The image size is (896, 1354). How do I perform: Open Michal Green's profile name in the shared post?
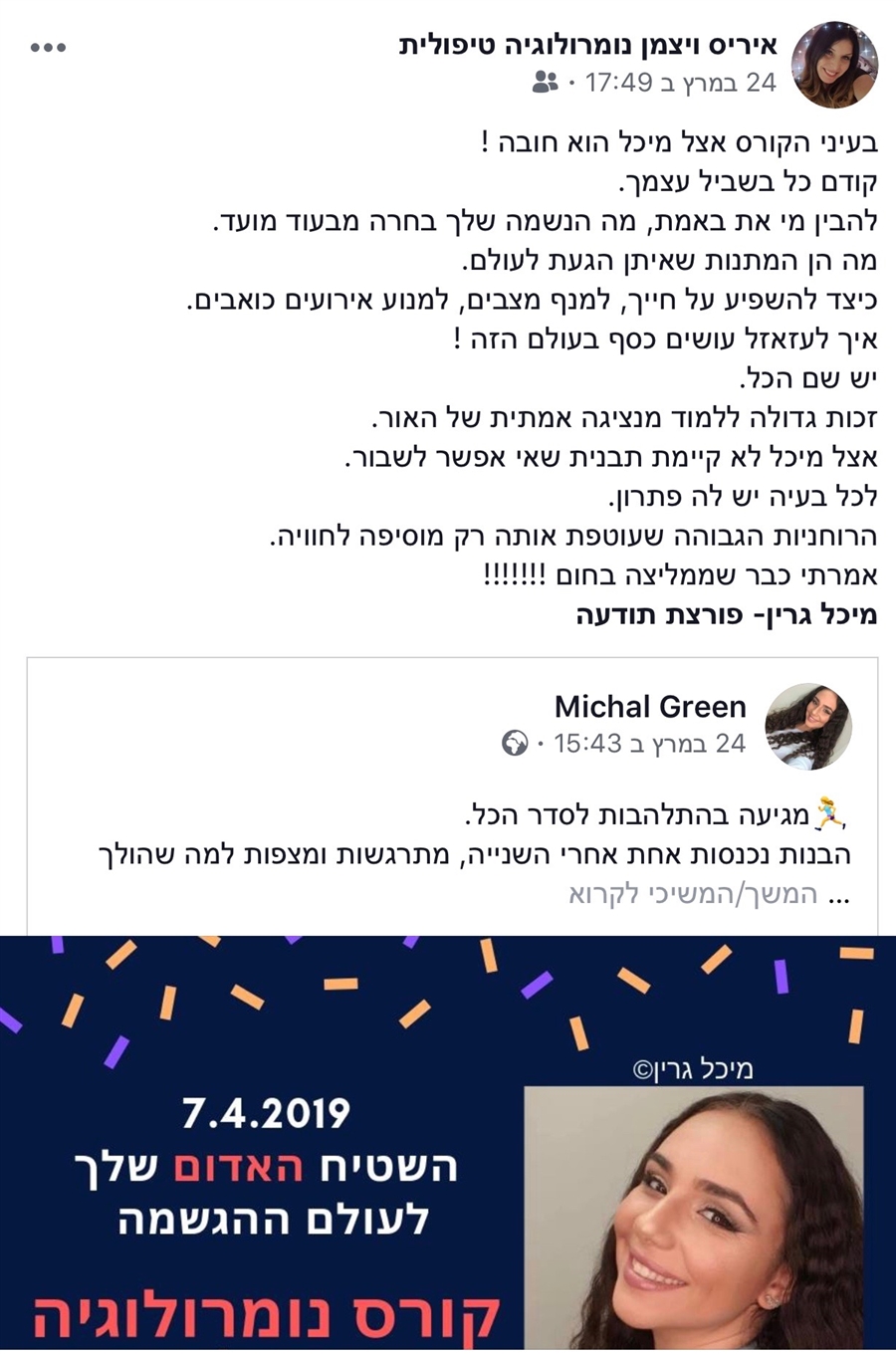tap(649, 707)
